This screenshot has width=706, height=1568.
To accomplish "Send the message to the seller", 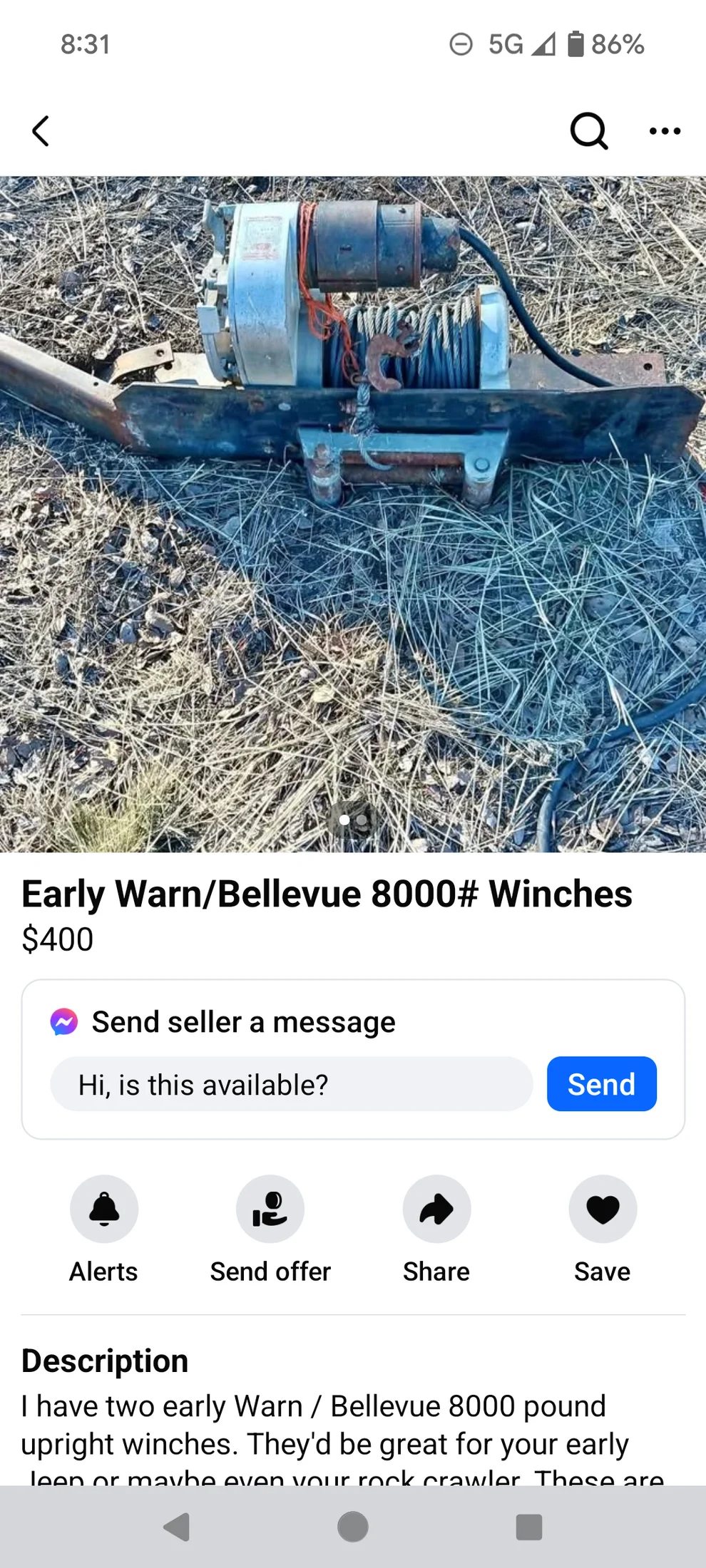I will pyautogui.click(x=601, y=1084).
